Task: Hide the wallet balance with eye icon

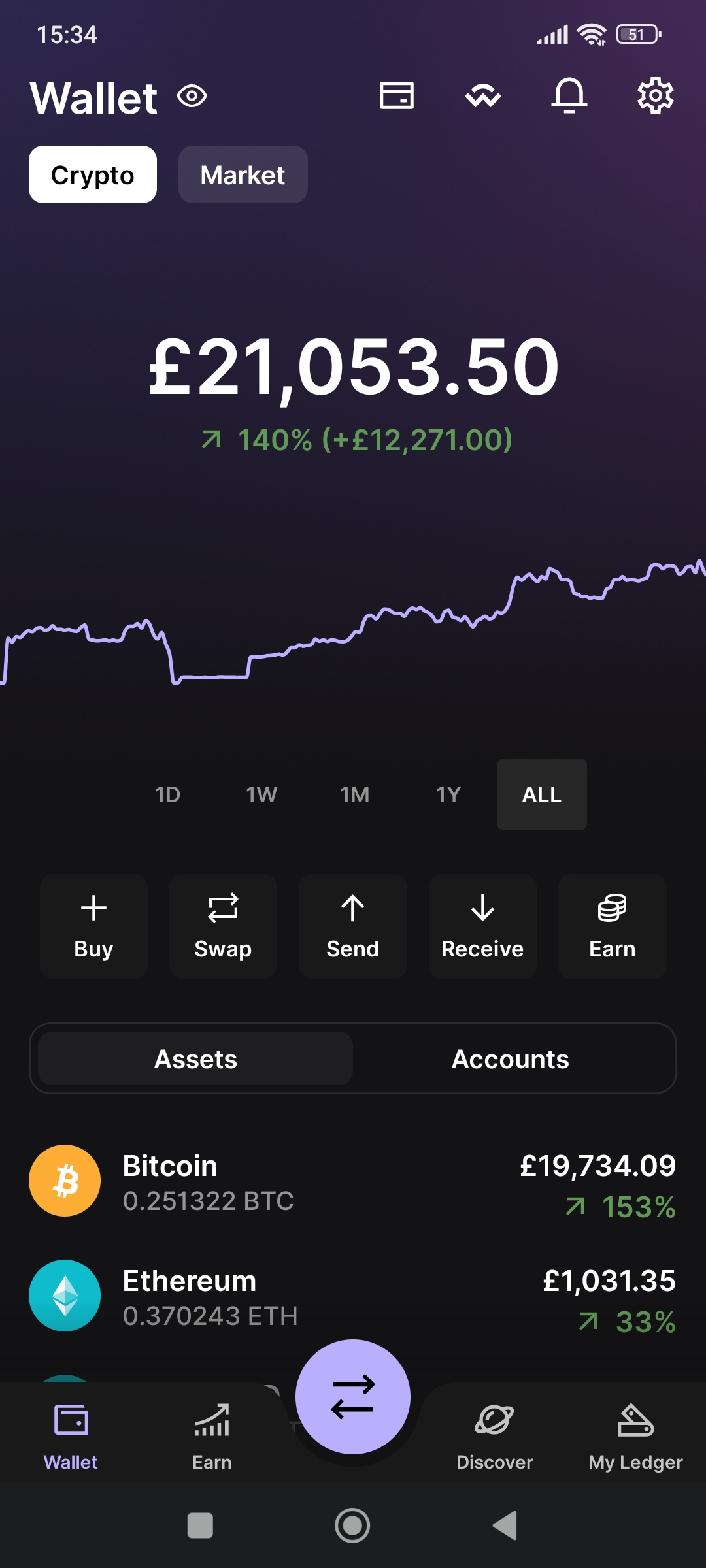Action: [192, 97]
